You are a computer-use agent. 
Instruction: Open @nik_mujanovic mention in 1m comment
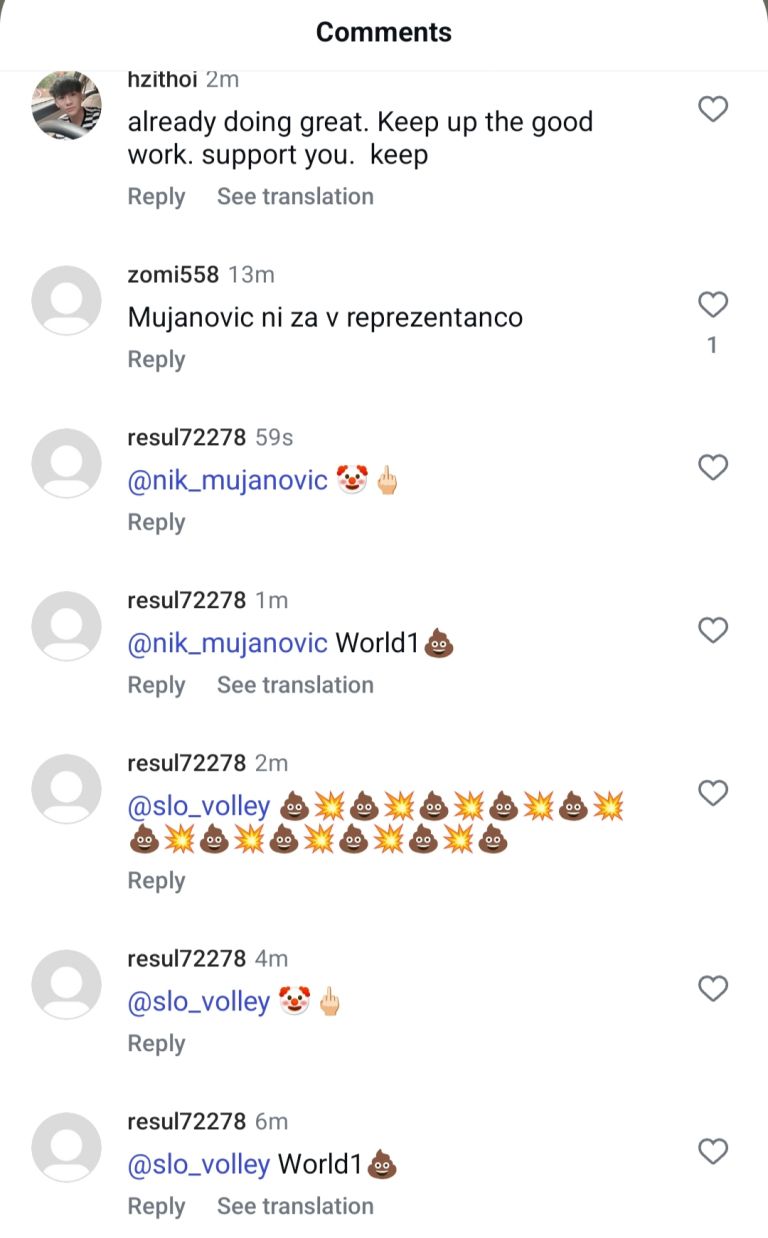click(x=228, y=644)
